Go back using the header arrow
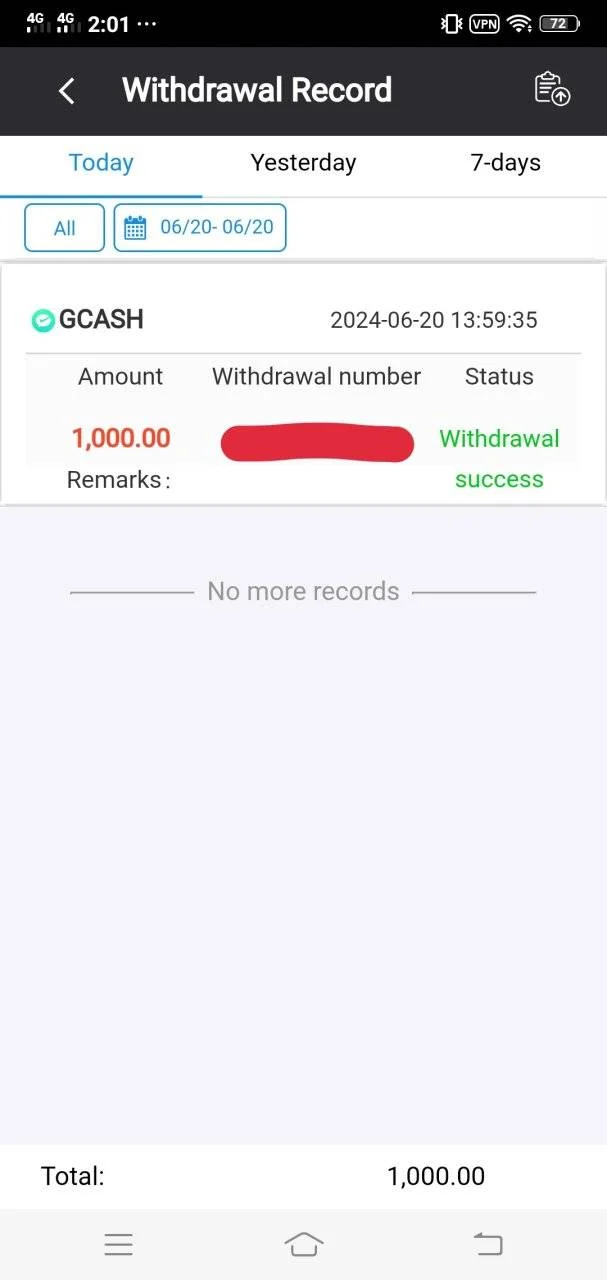The image size is (607, 1280). pyautogui.click(x=67, y=91)
